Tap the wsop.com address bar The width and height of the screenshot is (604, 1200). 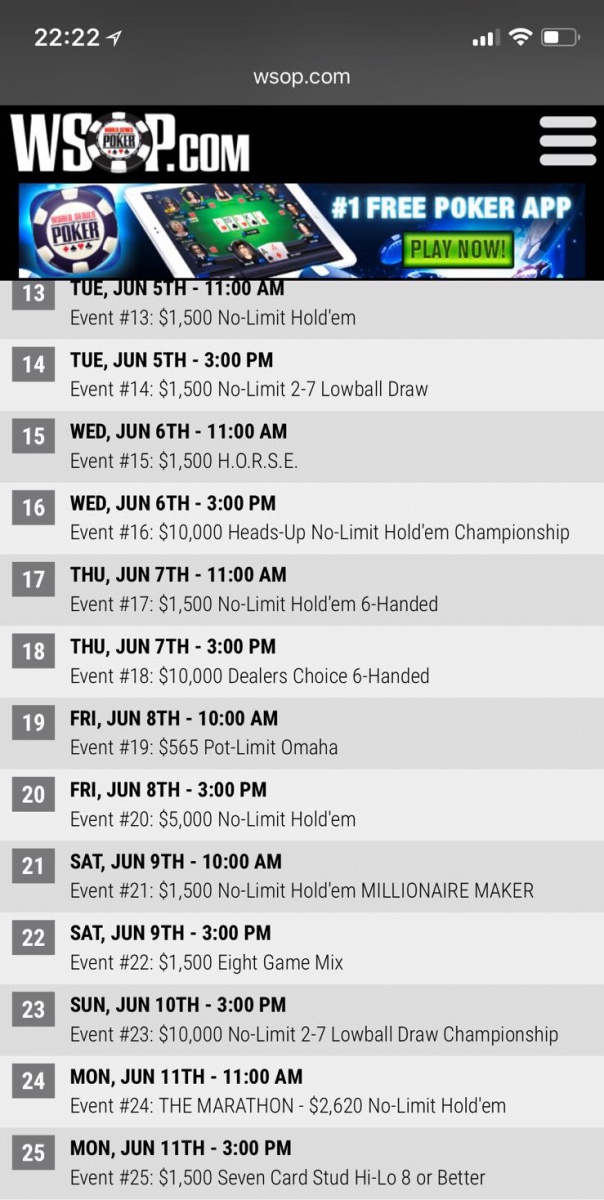click(301, 76)
